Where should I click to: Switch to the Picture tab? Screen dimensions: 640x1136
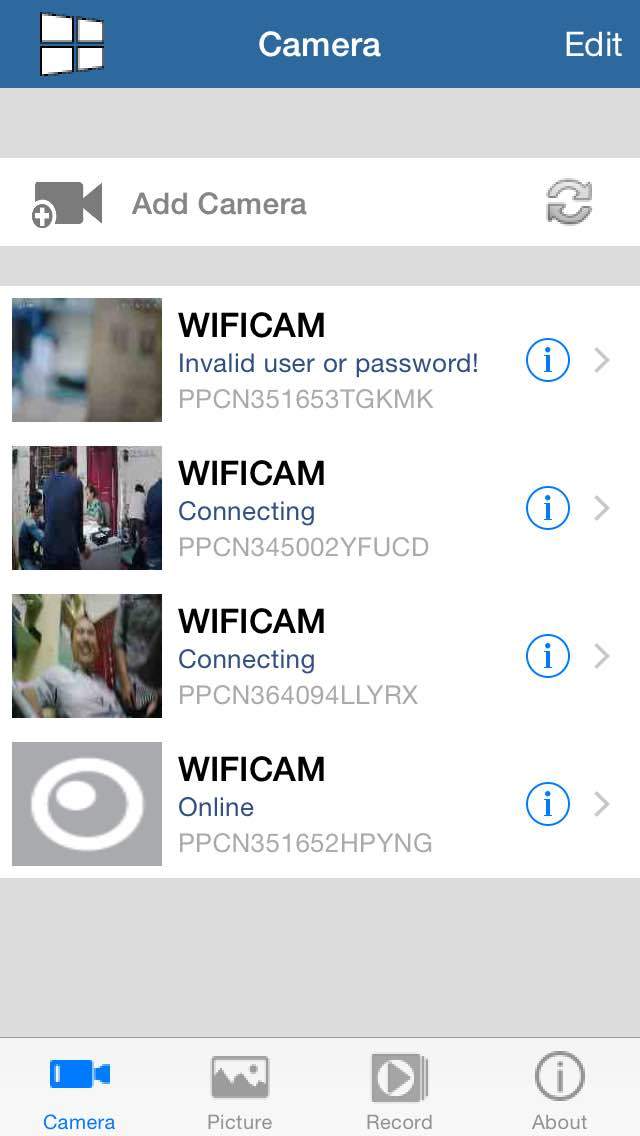point(239,1092)
